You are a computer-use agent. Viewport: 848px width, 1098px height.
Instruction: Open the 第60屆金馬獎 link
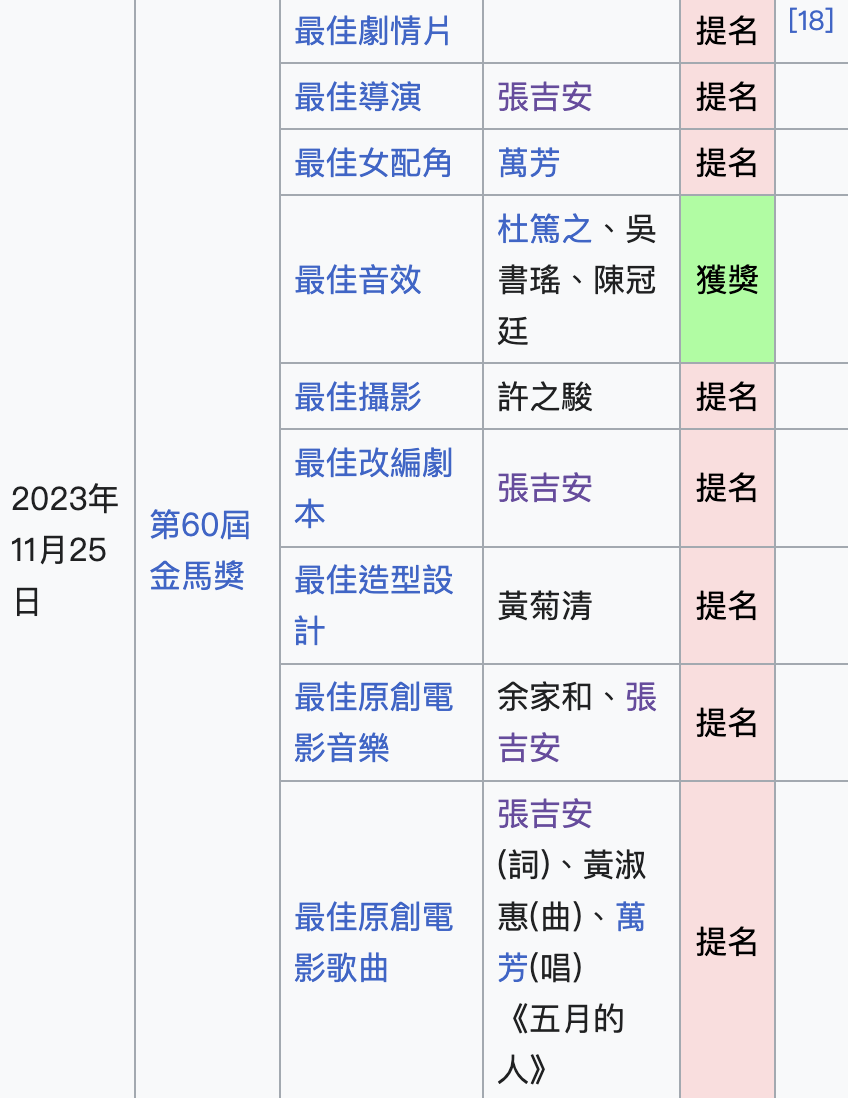[x=199, y=549]
